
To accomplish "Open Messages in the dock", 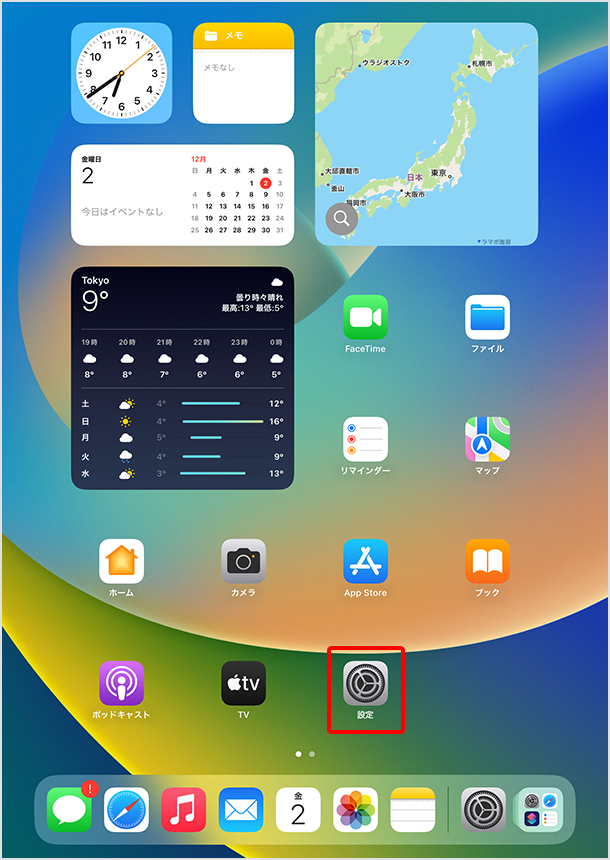I will (70, 810).
